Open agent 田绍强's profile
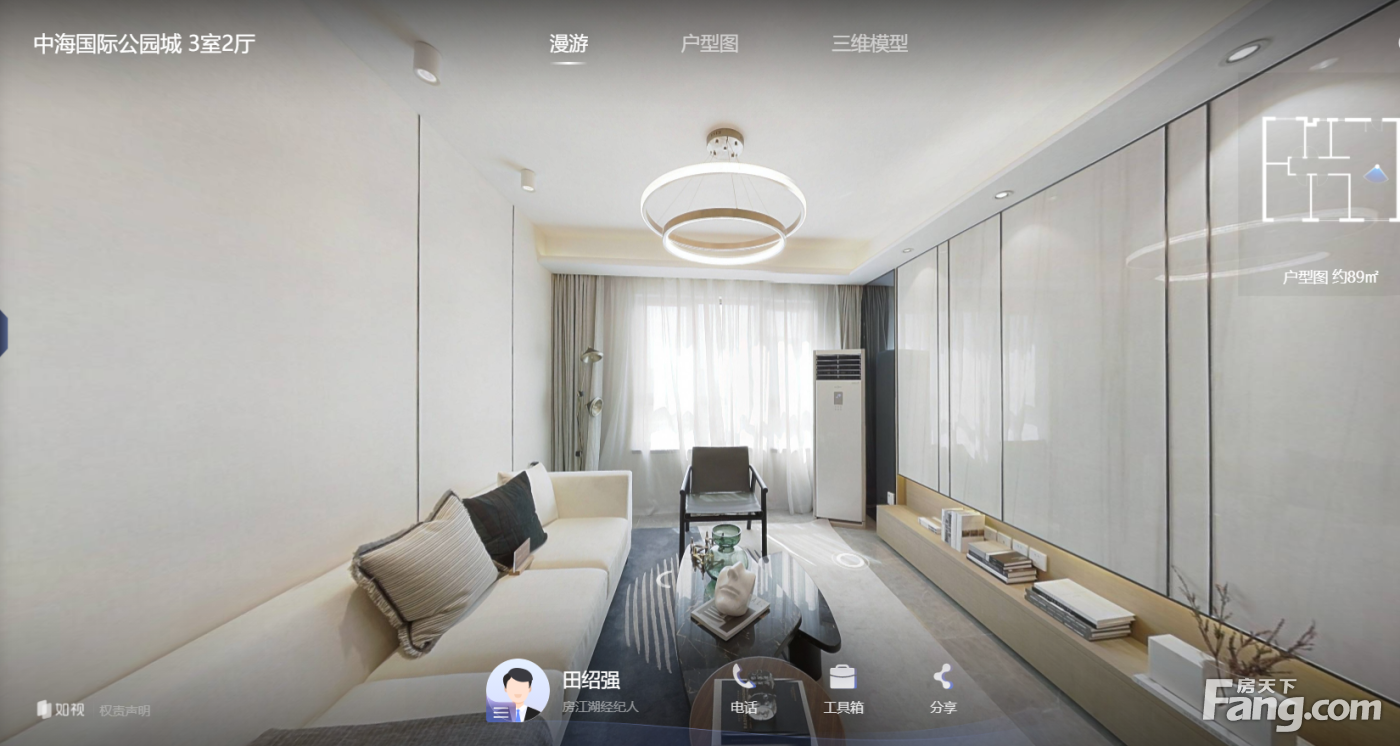 pyautogui.click(x=518, y=690)
